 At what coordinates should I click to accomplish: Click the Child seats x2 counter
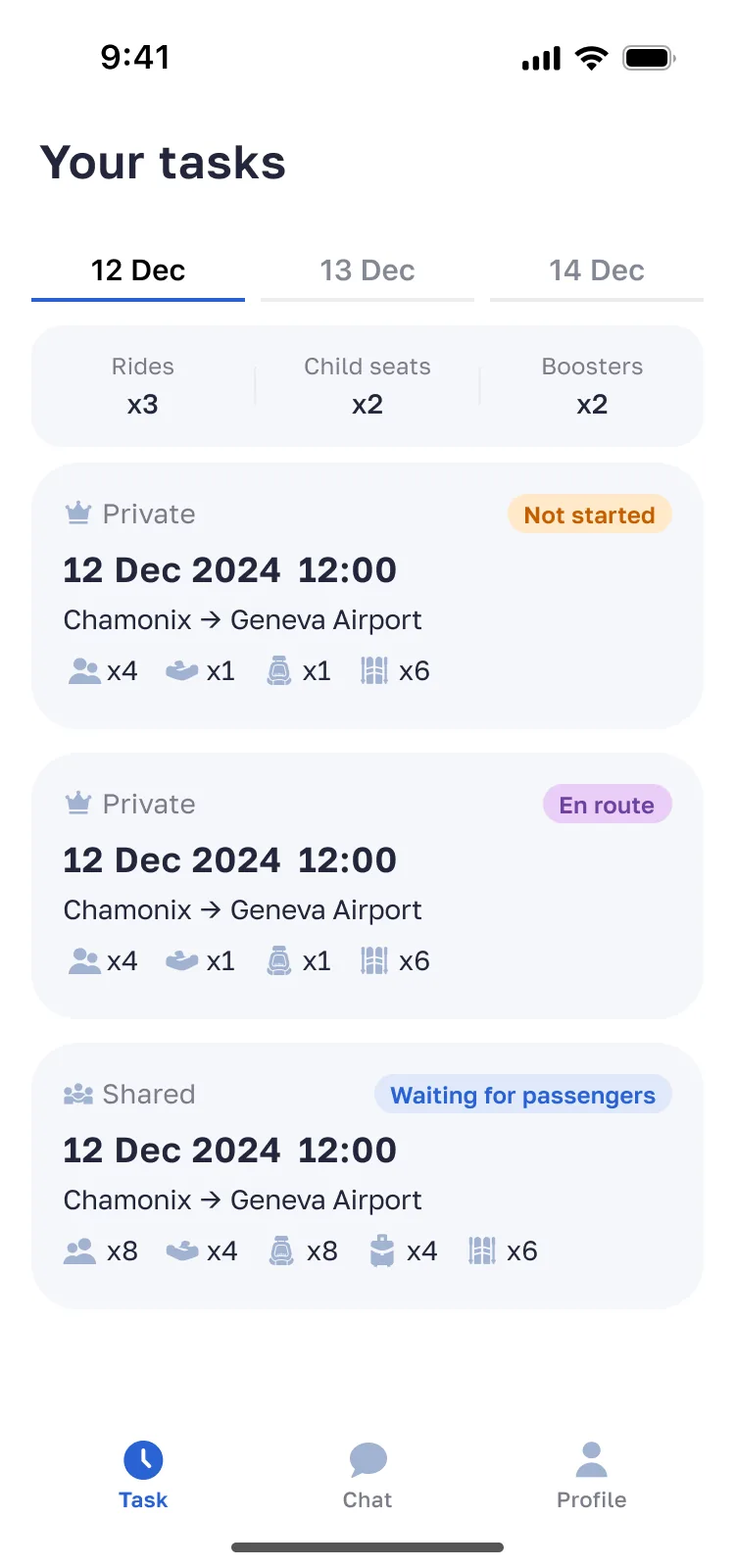tap(367, 385)
